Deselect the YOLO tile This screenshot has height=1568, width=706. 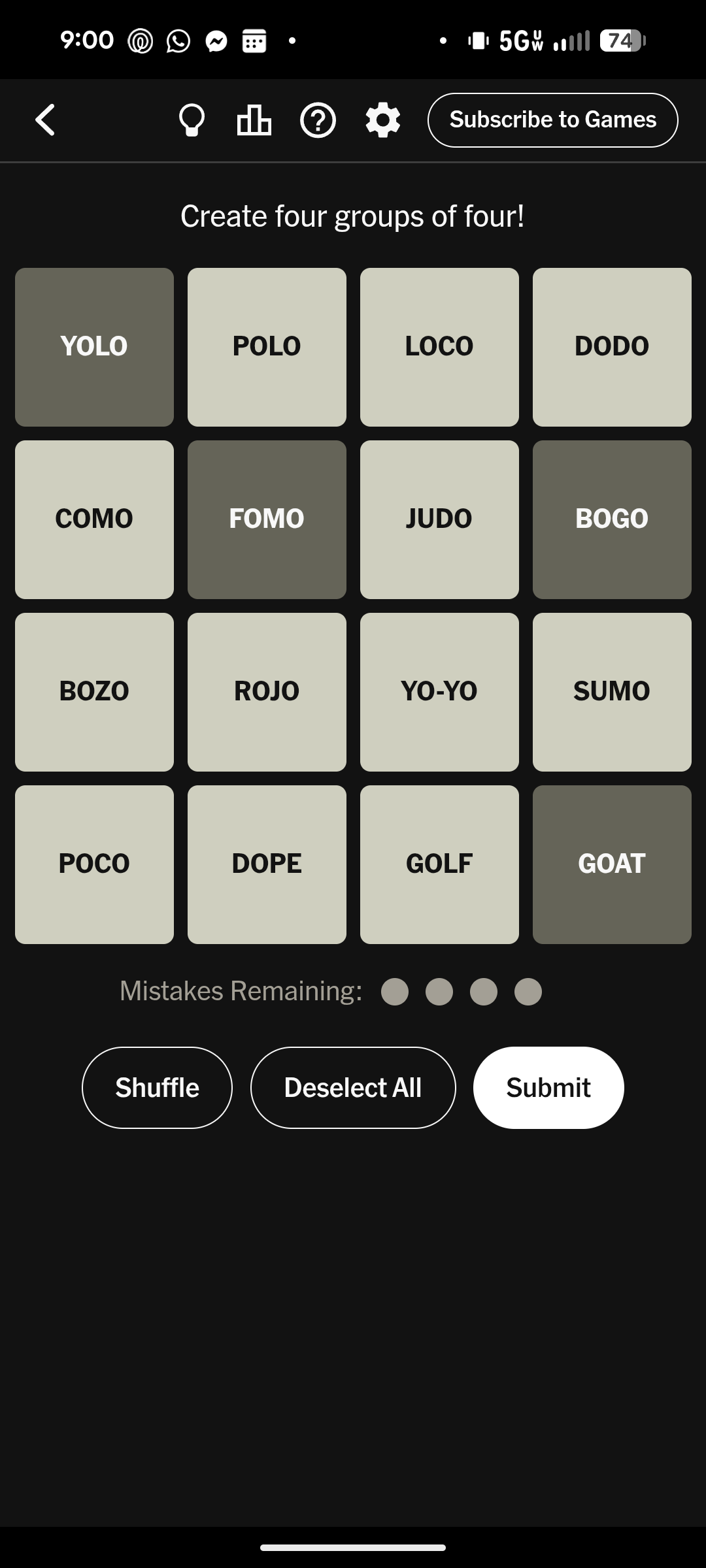(94, 347)
